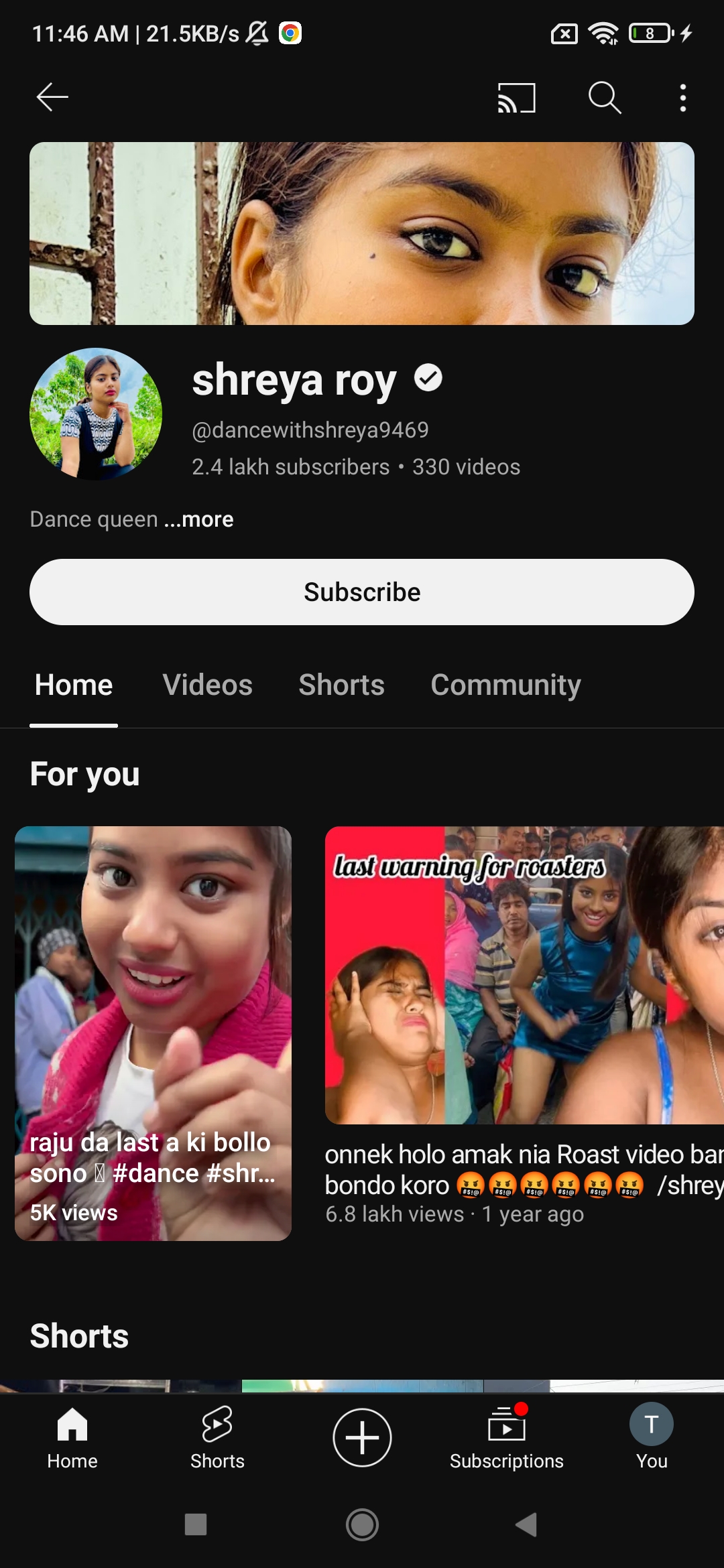Play the short 'raju da last a ki bollo'

pyautogui.click(x=153, y=1032)
